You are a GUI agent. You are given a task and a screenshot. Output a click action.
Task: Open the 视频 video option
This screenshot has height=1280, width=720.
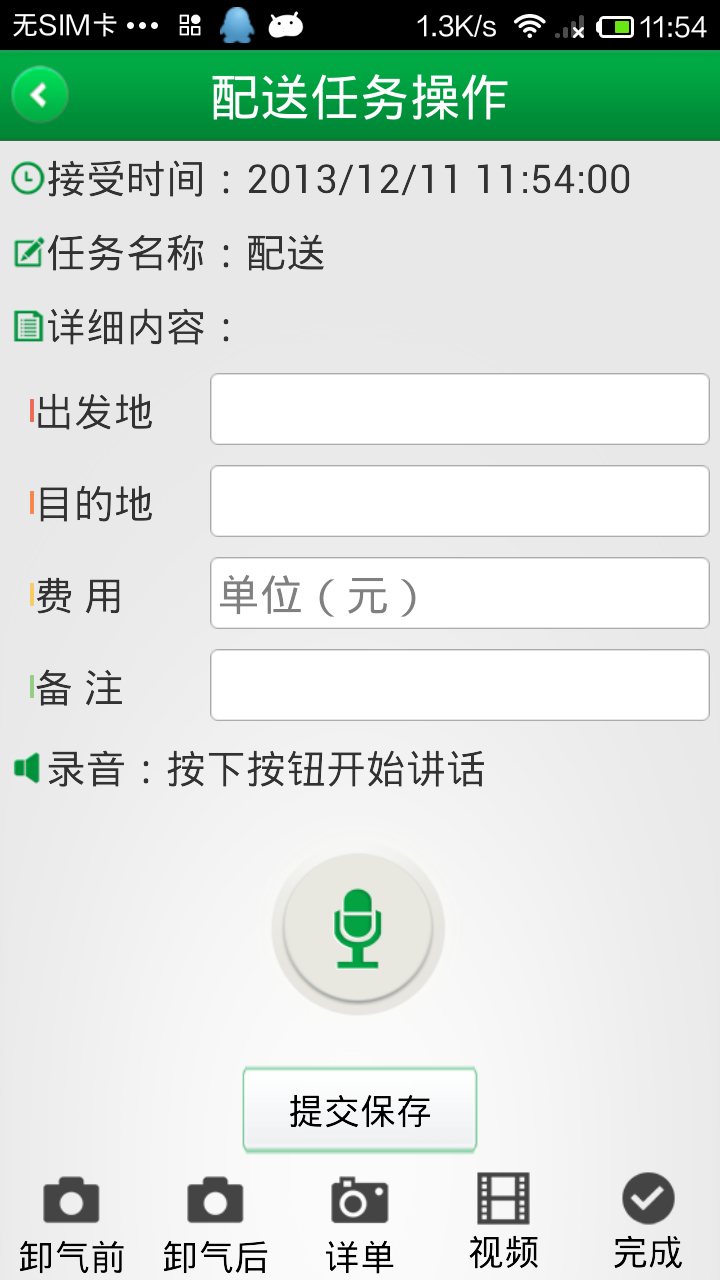(503, 1222)
